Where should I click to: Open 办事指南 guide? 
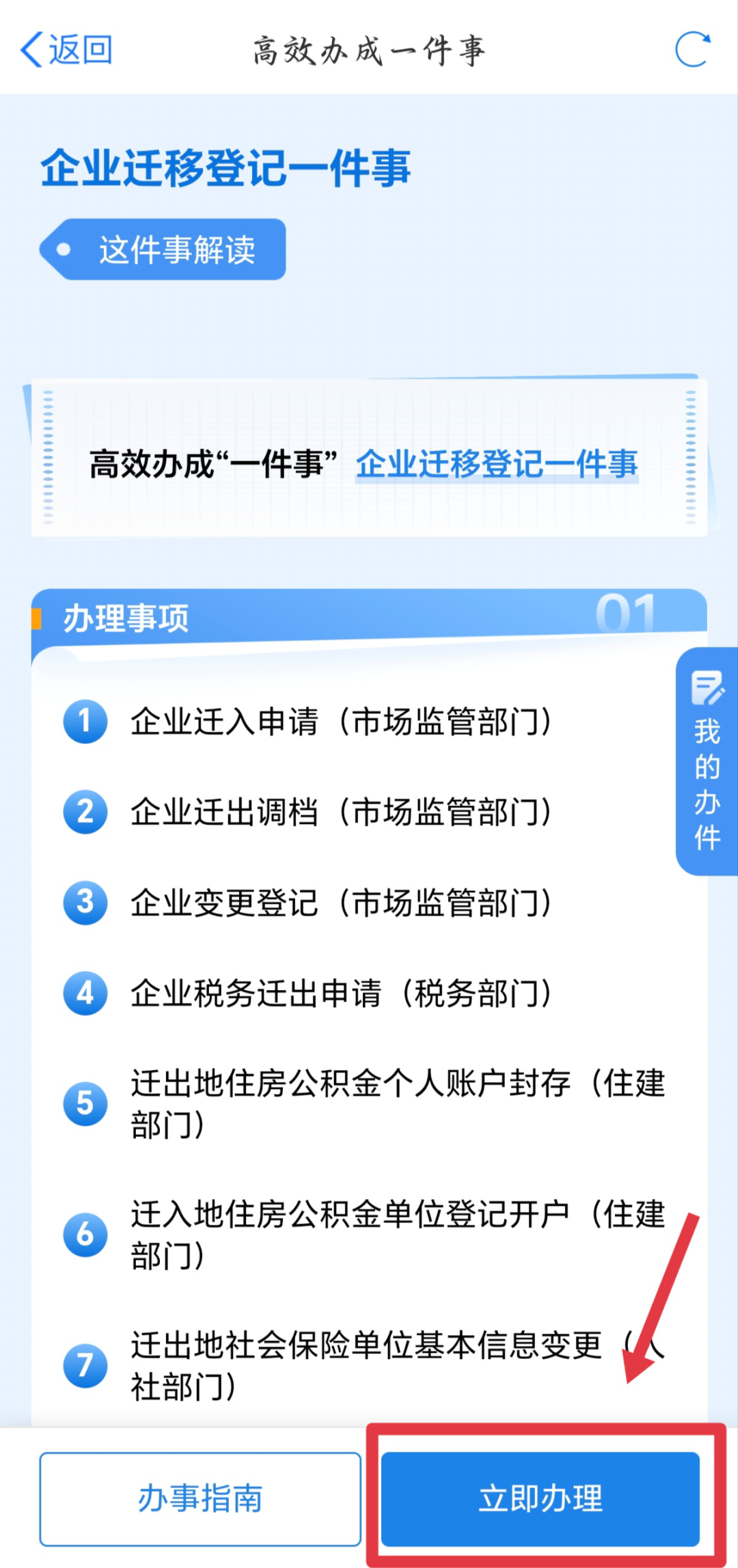click(200, 1499)
